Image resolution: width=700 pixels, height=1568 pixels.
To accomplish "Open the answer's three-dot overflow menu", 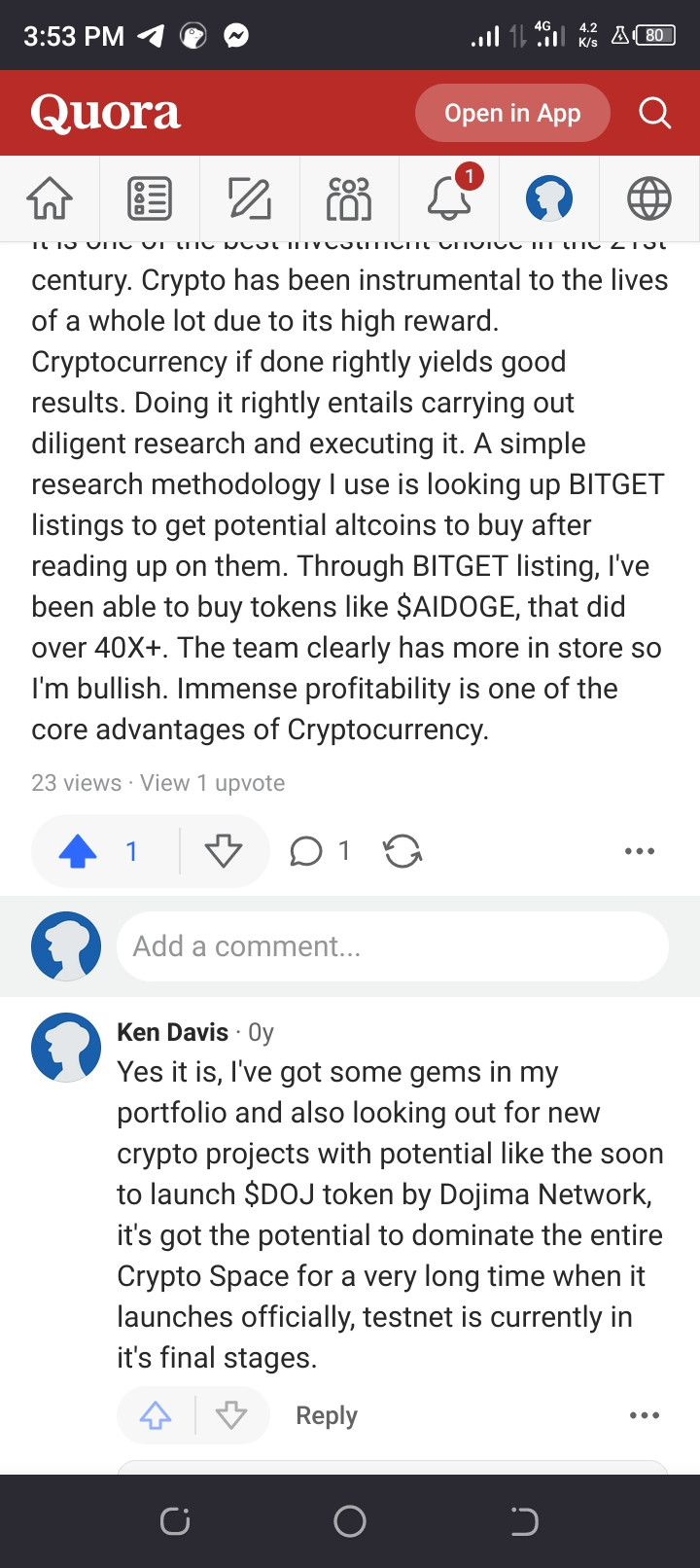I will [639, 852].
